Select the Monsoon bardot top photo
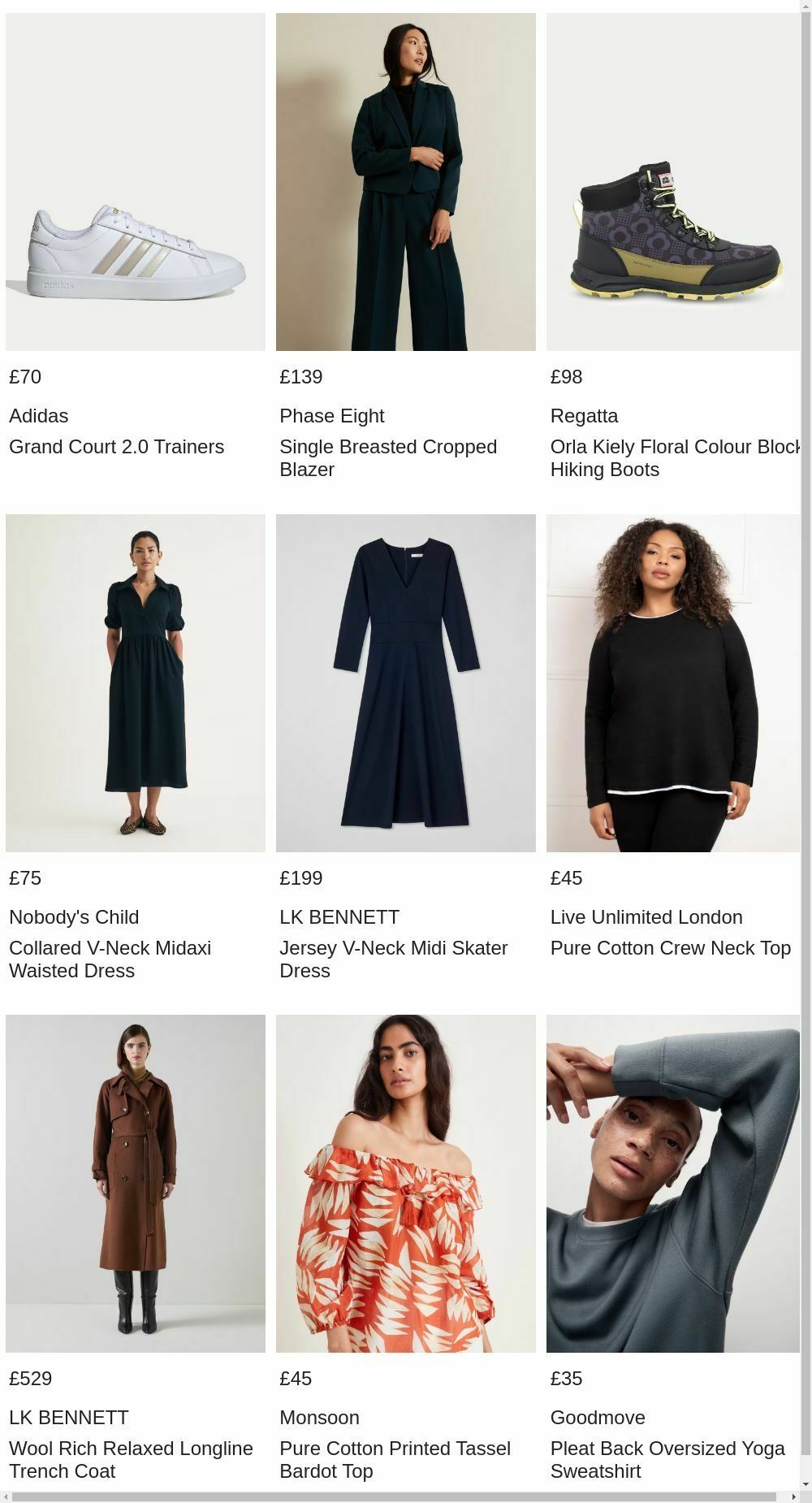Viewport: 812px width, 1503px height. pyautogui.click(x=405, y=1182)
